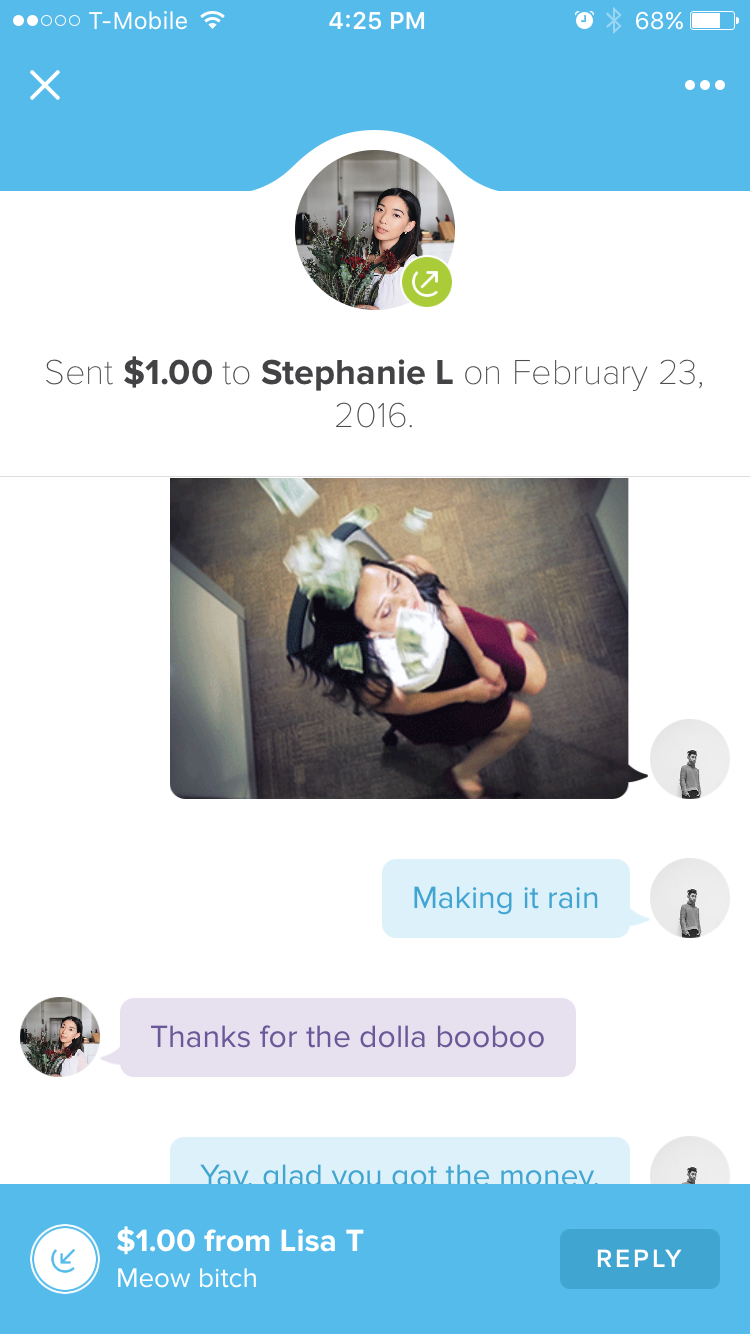This screenshot has width=750, height=1334.
Task: Open the three-dot overflow menu
Action: coord(705,85)
